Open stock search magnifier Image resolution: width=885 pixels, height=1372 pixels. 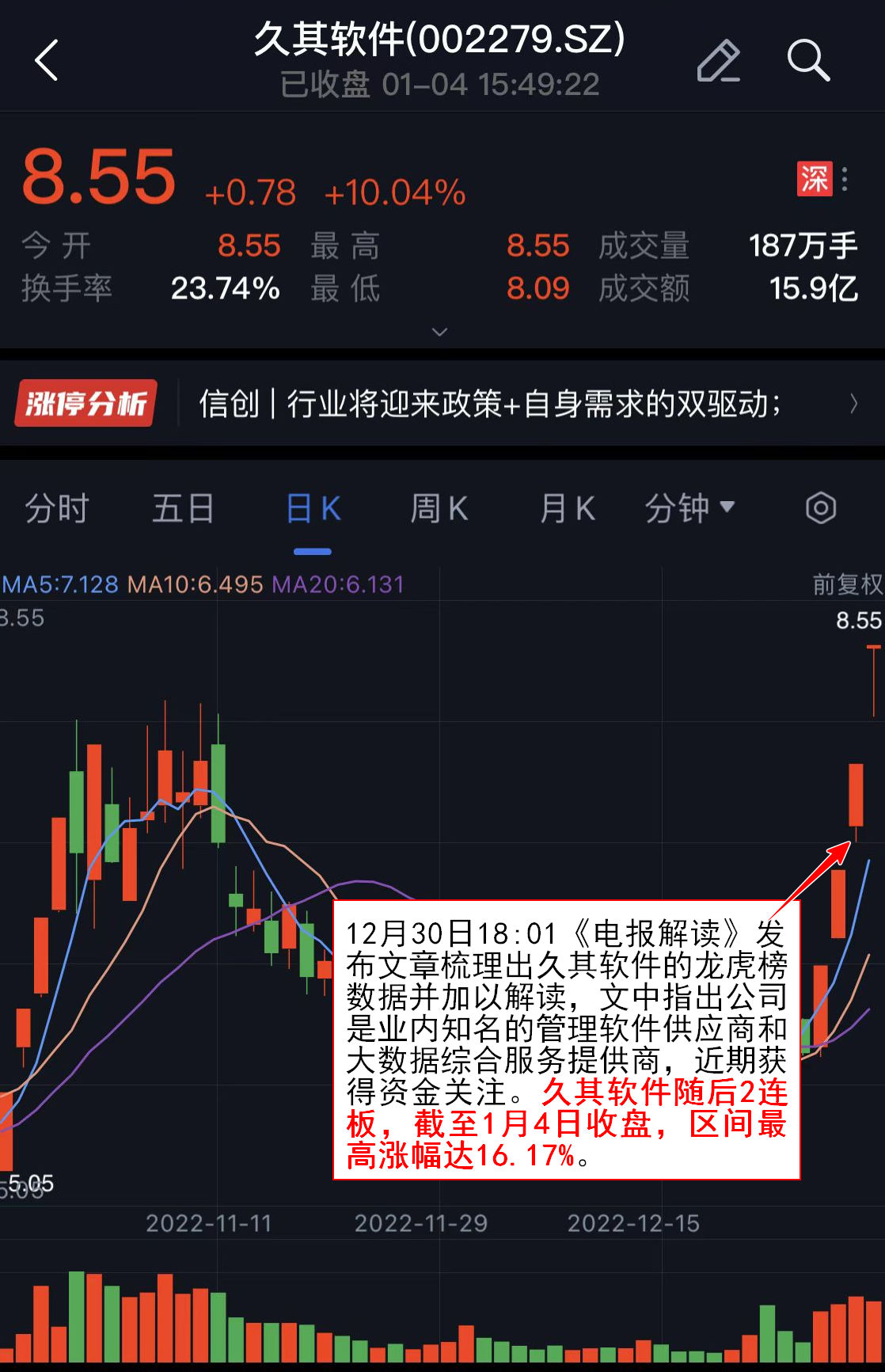click(x=808, y=60)
